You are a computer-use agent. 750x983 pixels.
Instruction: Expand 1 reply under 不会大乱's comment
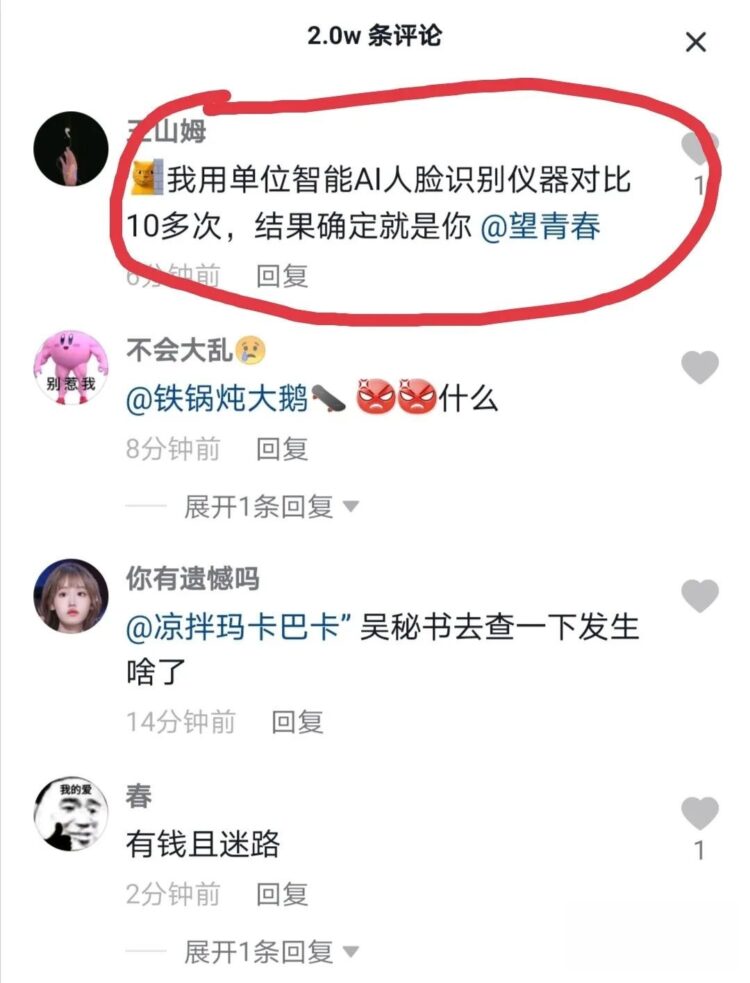point(270,507)
